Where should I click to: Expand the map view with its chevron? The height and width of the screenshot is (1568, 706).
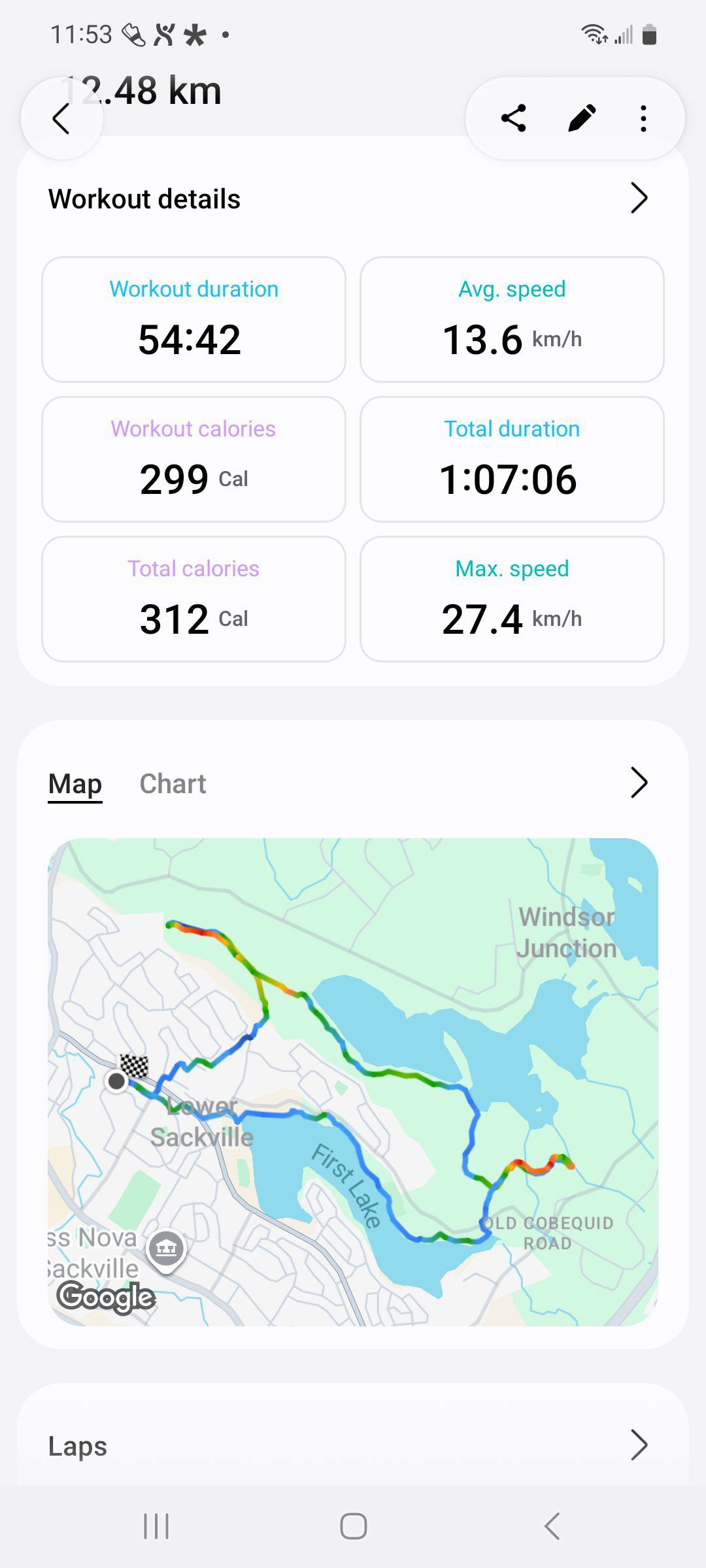(x=639, y=783)
